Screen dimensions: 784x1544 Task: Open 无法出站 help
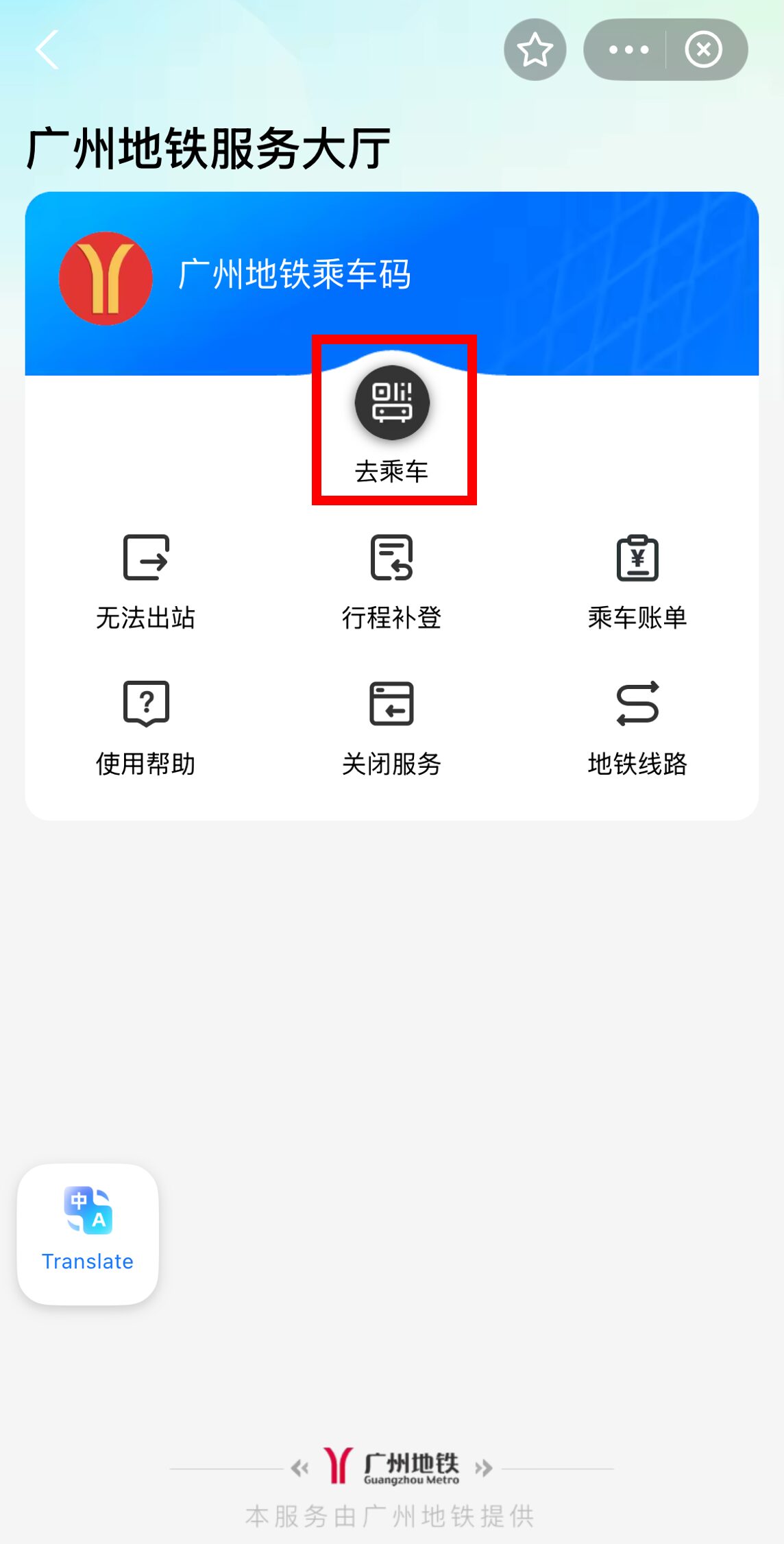coord(146,581)
